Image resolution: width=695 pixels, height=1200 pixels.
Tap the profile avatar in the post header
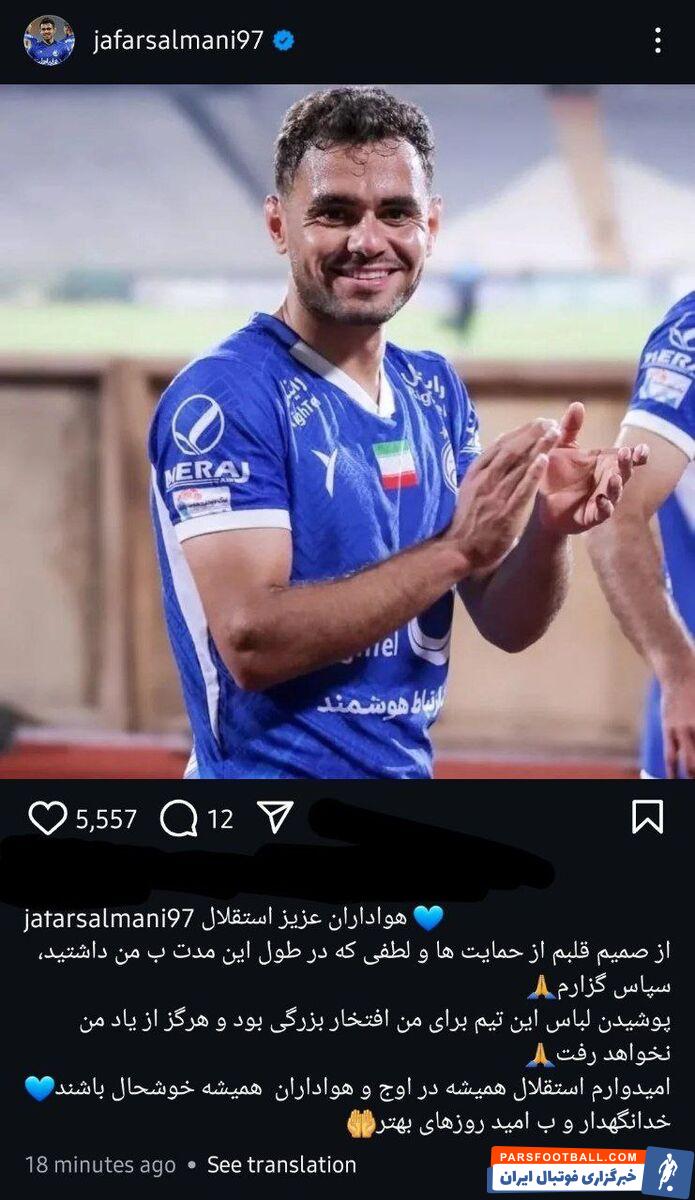pyautogui.click(x=49, y=40)
